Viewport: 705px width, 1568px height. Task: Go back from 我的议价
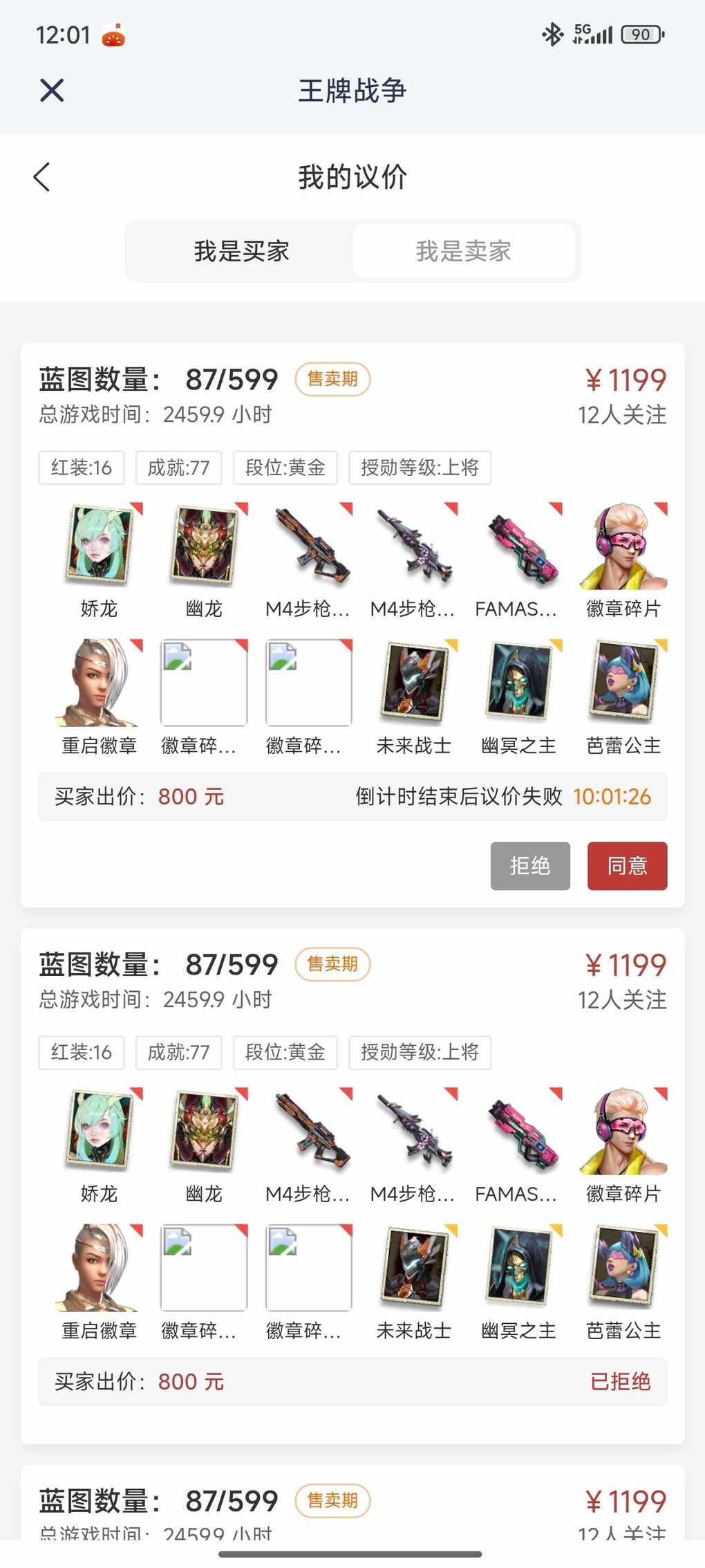(42, 177)
